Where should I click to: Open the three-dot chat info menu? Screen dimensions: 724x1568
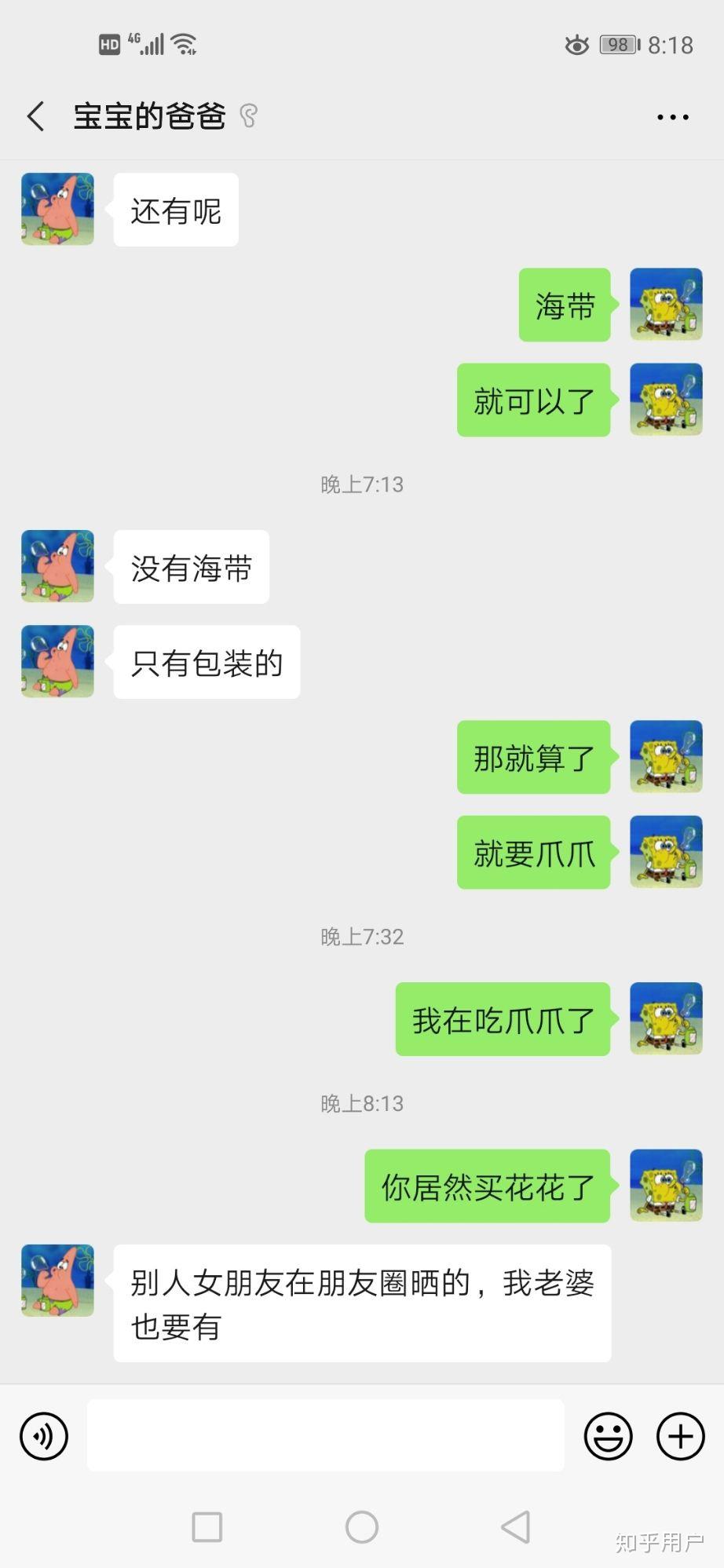[x=672, y=117]
